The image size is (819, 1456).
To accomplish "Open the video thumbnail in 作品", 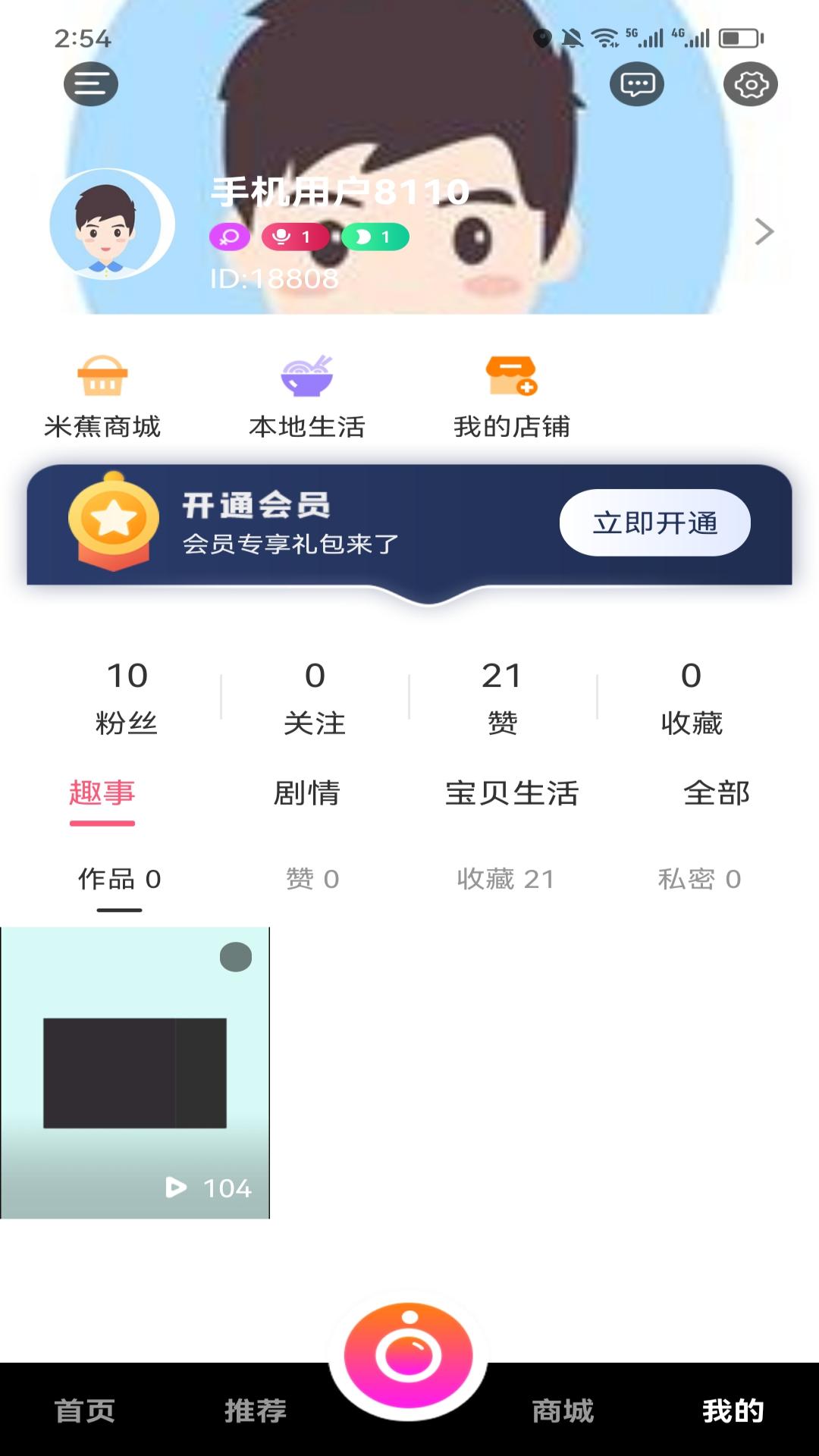I will click(136, 1062).
